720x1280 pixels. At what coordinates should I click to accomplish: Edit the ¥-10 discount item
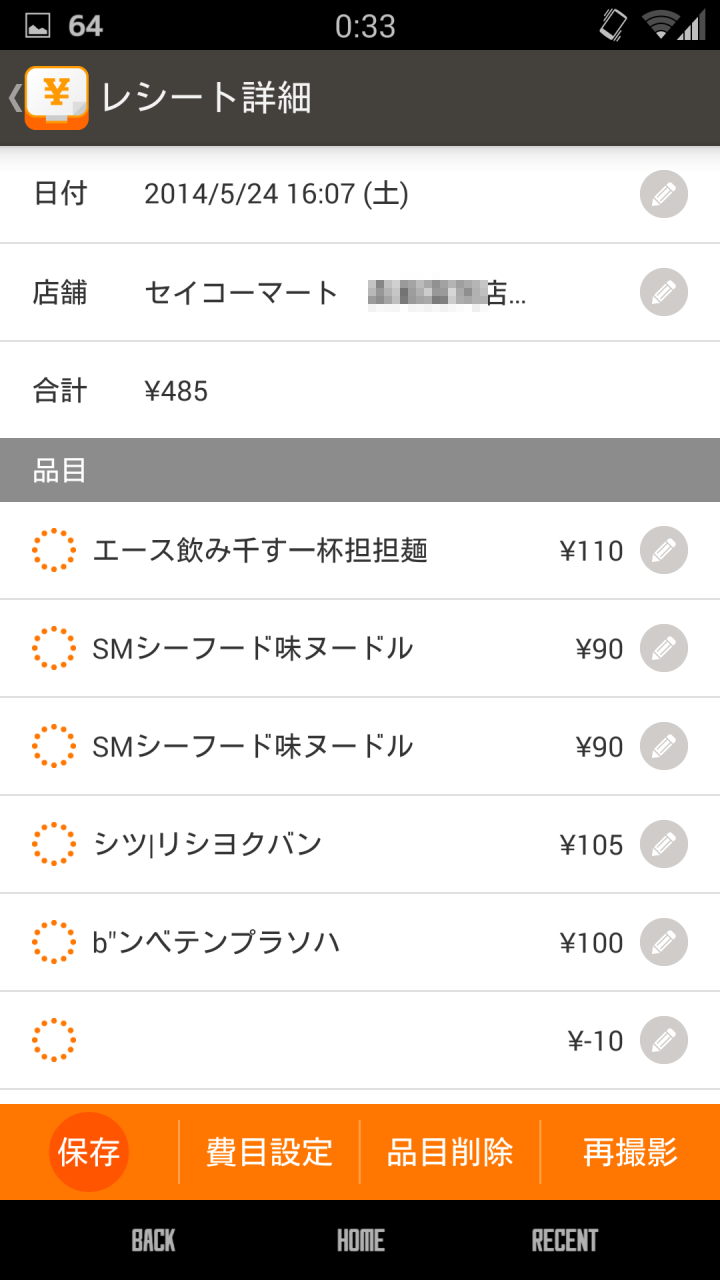click(x=663, y=1040)
